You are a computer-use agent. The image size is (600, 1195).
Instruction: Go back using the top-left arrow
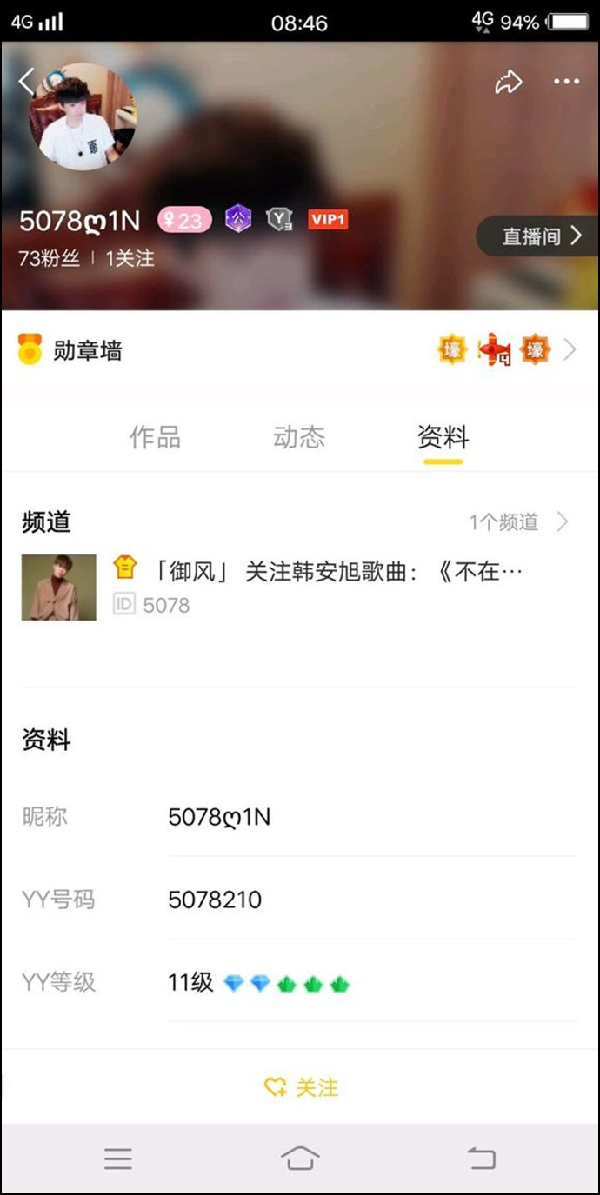(x=28, y=80)
